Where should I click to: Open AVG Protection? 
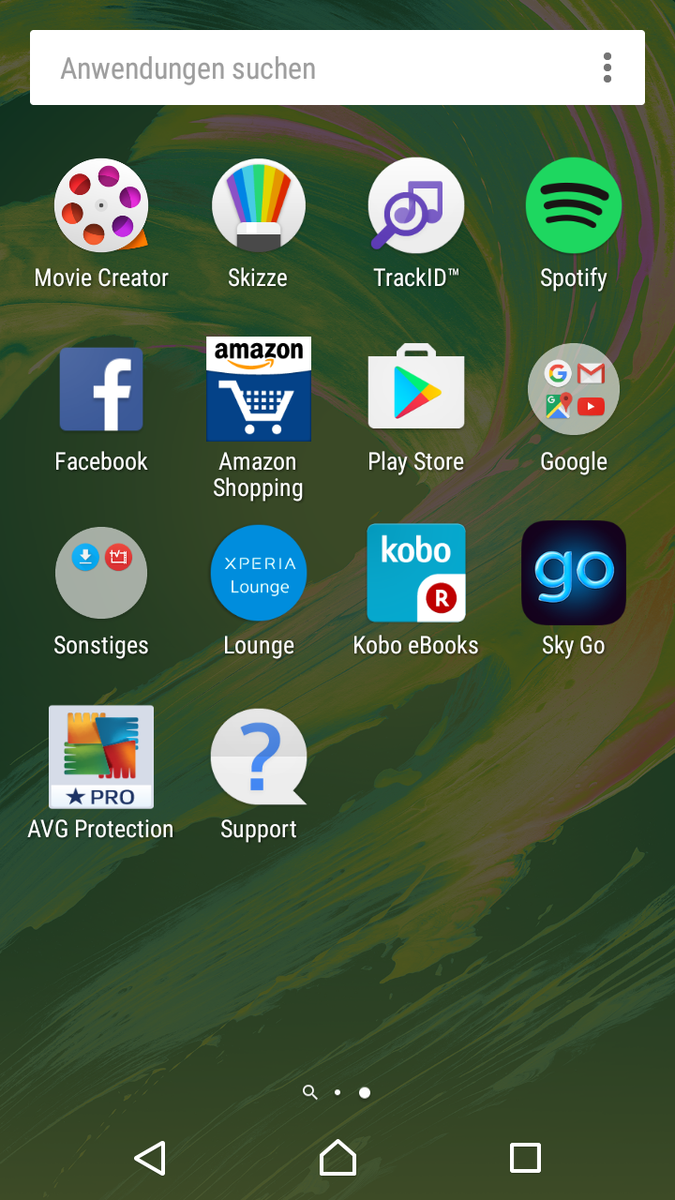click(x=101, y=757)
